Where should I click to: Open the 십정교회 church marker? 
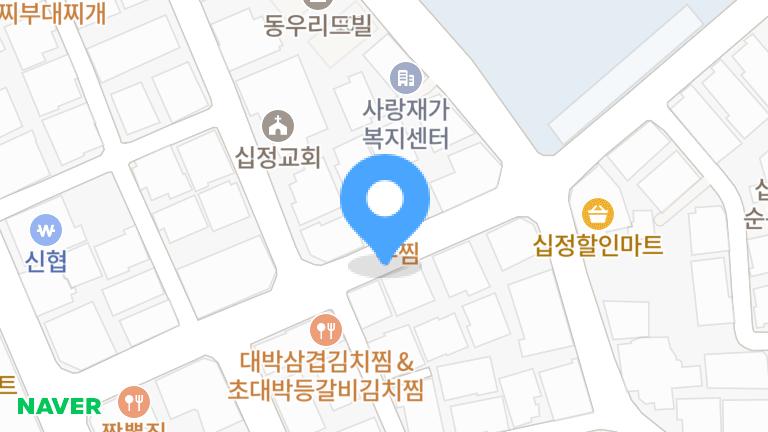277,126
